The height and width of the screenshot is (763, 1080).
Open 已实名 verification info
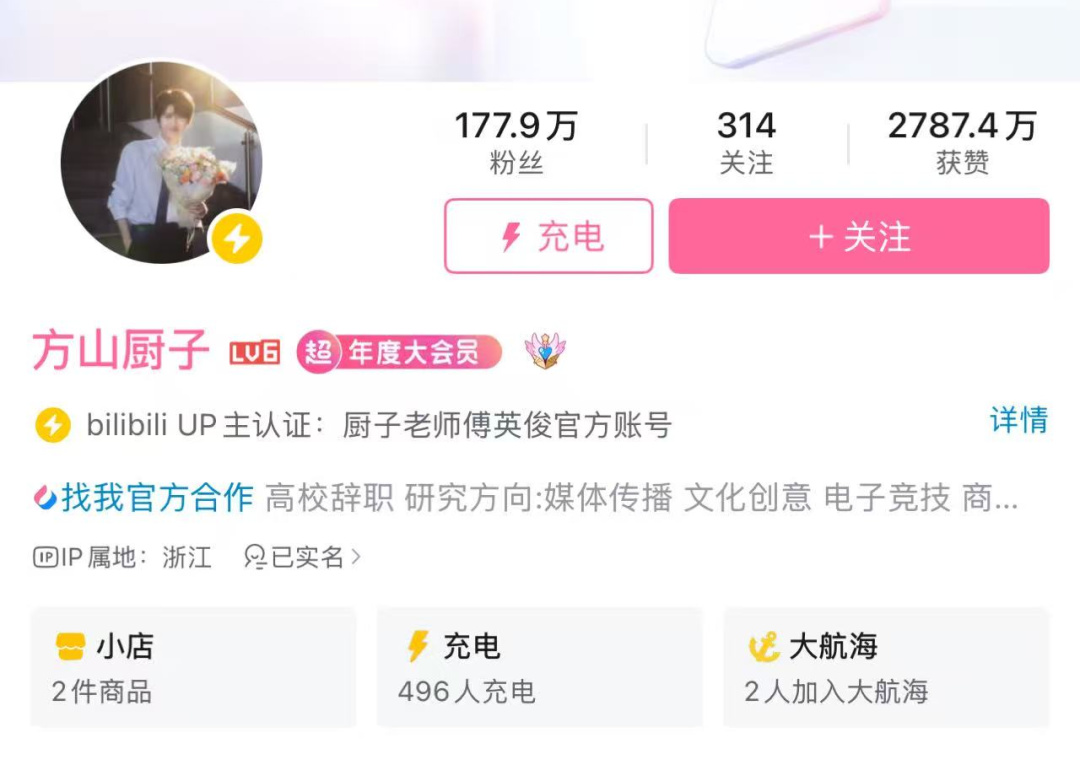tap(302, 556)
